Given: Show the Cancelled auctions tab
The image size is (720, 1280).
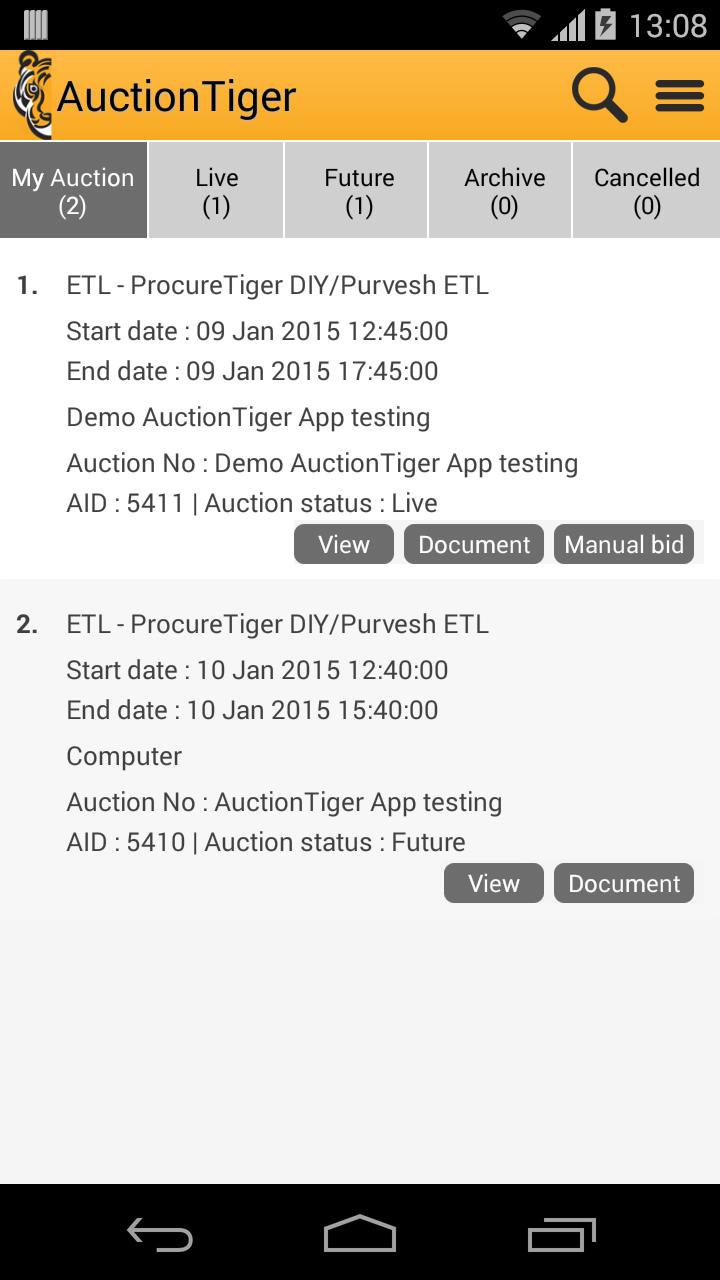Looking at the screenshot, I should 647,191.
